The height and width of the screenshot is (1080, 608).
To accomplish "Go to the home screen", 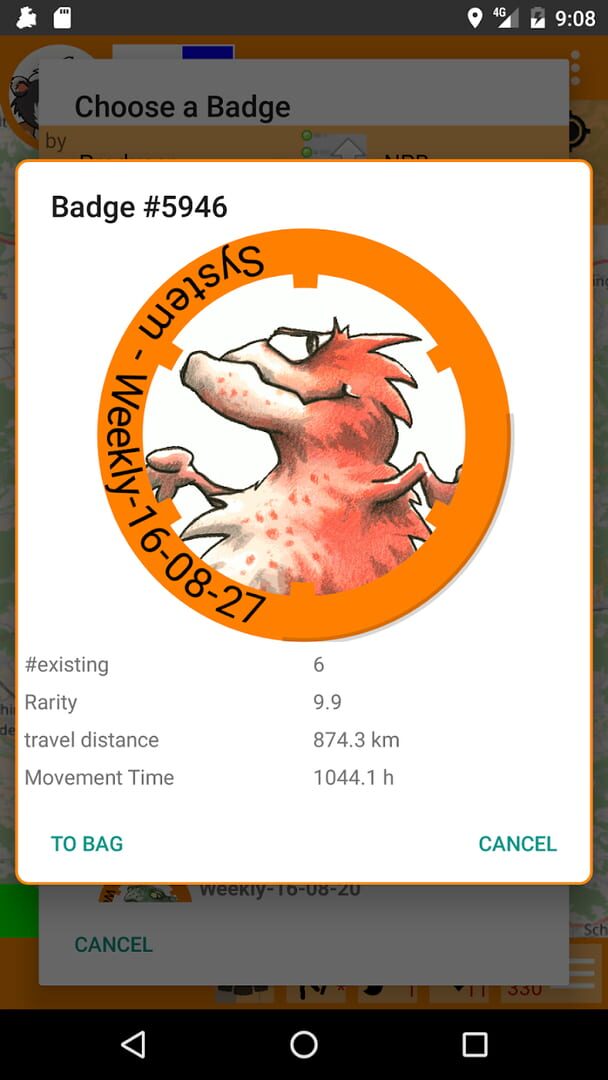I will click(304, 1045).
